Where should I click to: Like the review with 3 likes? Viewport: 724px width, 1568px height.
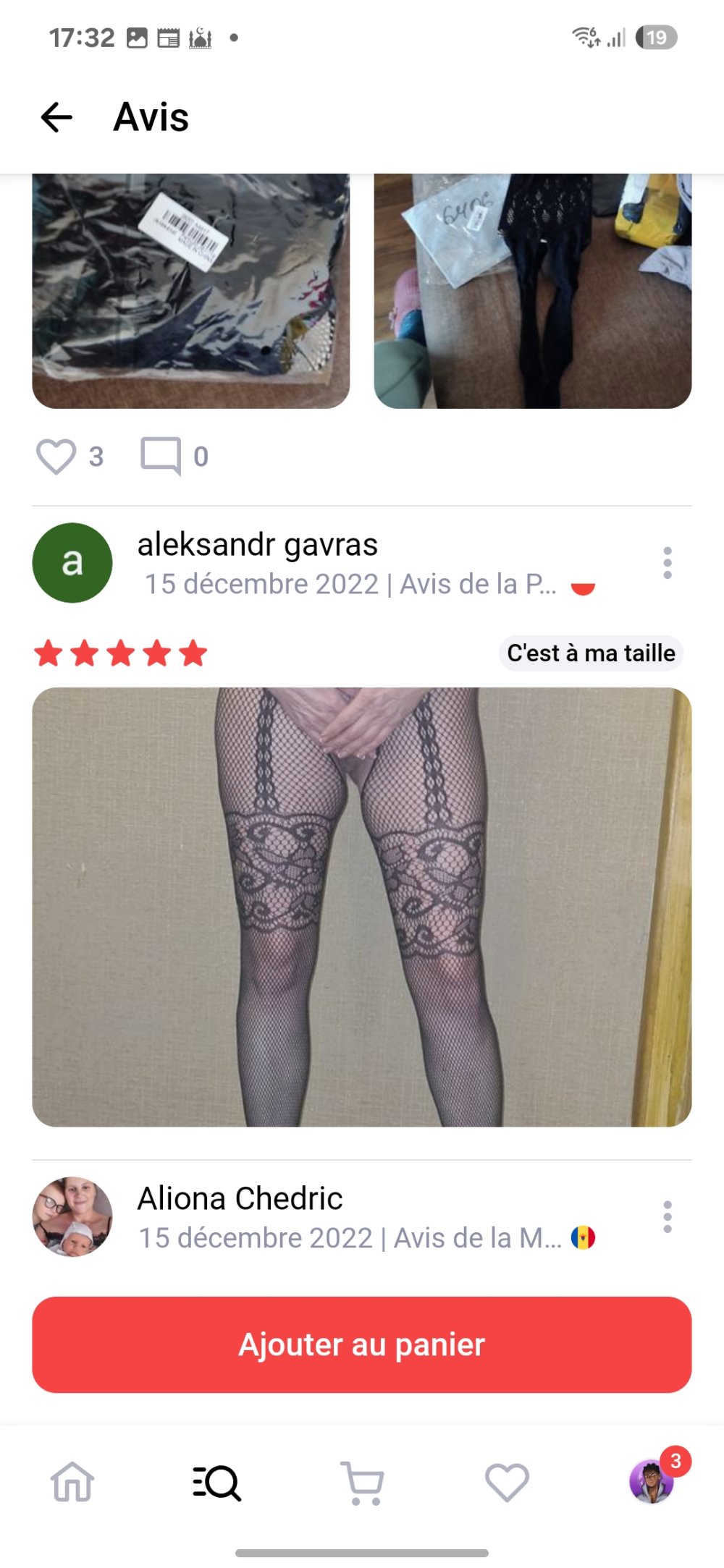pos(56,457)
